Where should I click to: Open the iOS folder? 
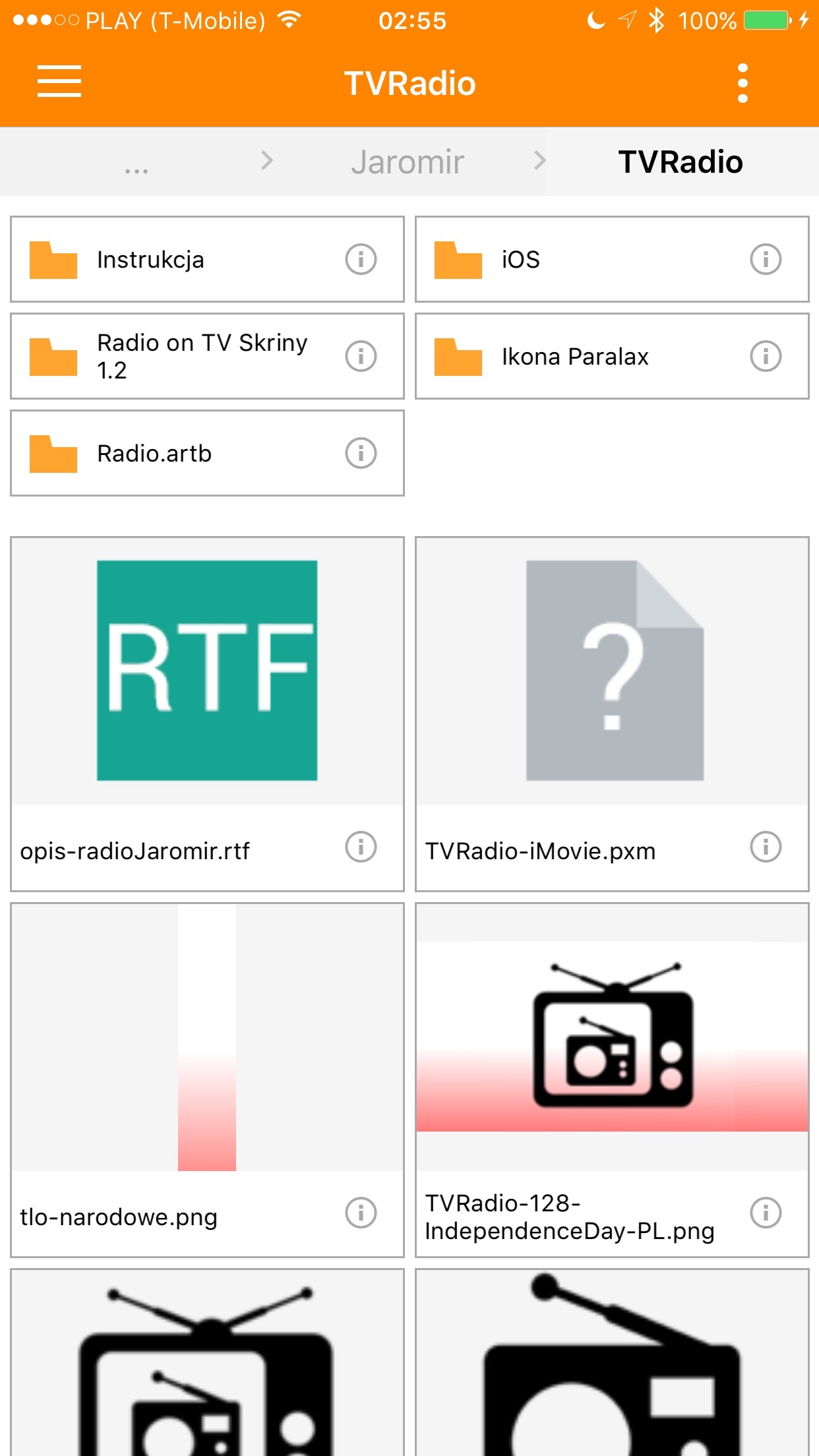click(612, 259)
